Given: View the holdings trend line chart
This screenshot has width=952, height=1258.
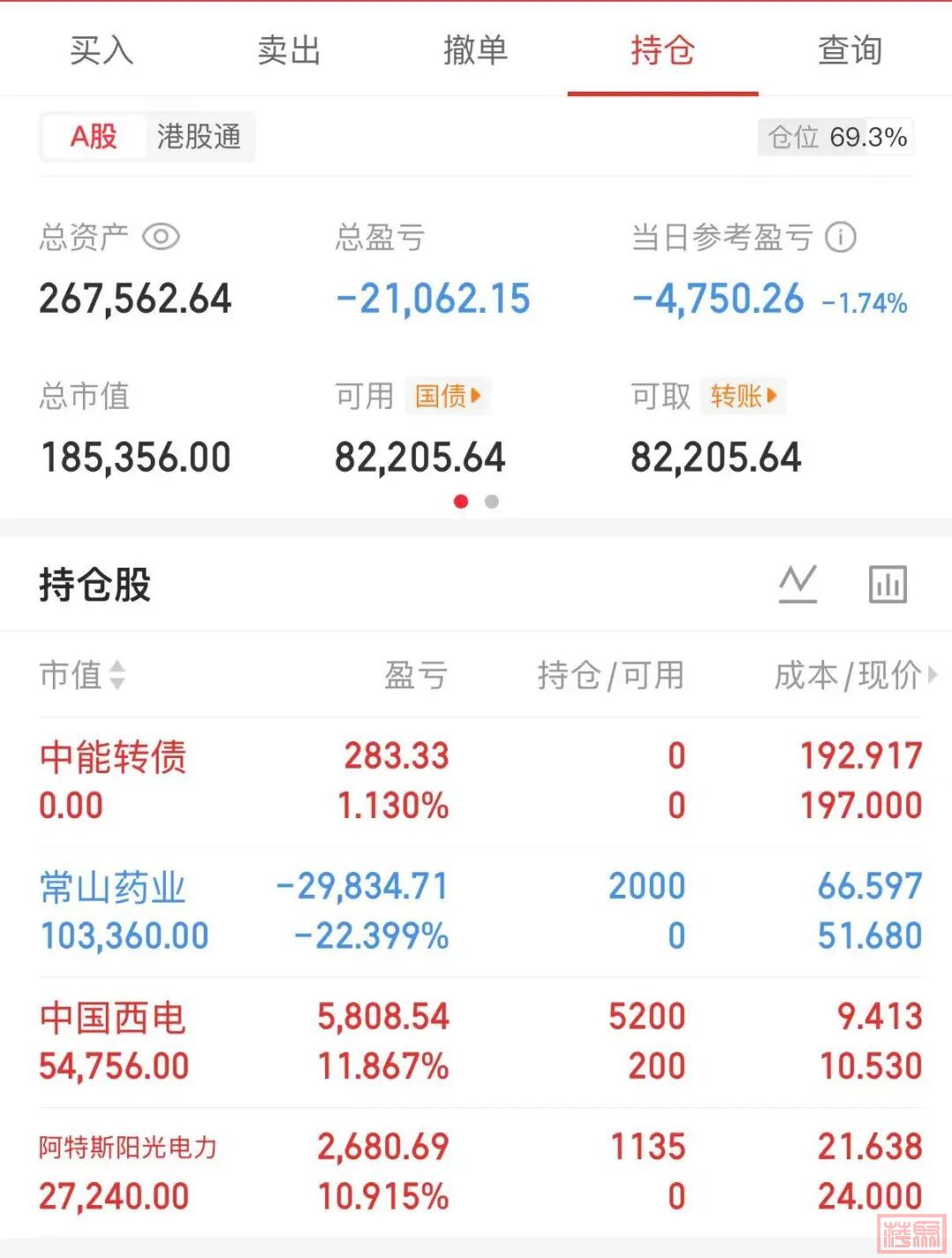Looking at the screenshot, I should 798,584.
